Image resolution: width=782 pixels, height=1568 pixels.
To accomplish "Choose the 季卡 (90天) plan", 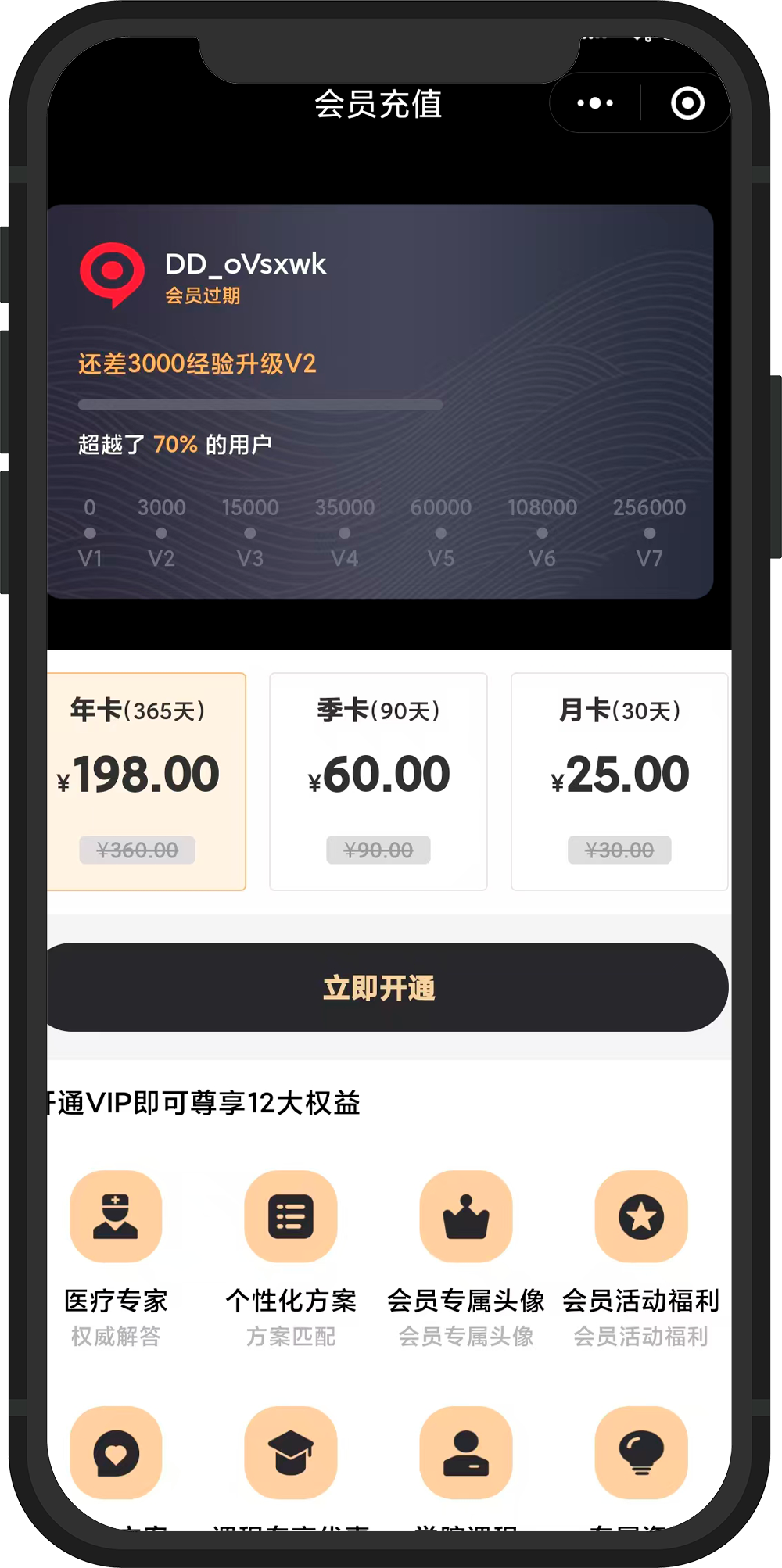I will click(x=378, y=781).
